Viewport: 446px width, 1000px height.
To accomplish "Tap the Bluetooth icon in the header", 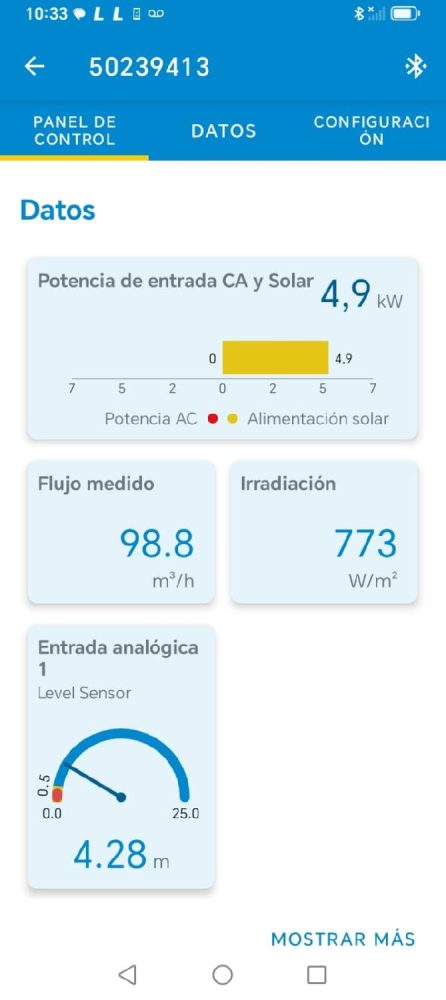I will point(415,66).
